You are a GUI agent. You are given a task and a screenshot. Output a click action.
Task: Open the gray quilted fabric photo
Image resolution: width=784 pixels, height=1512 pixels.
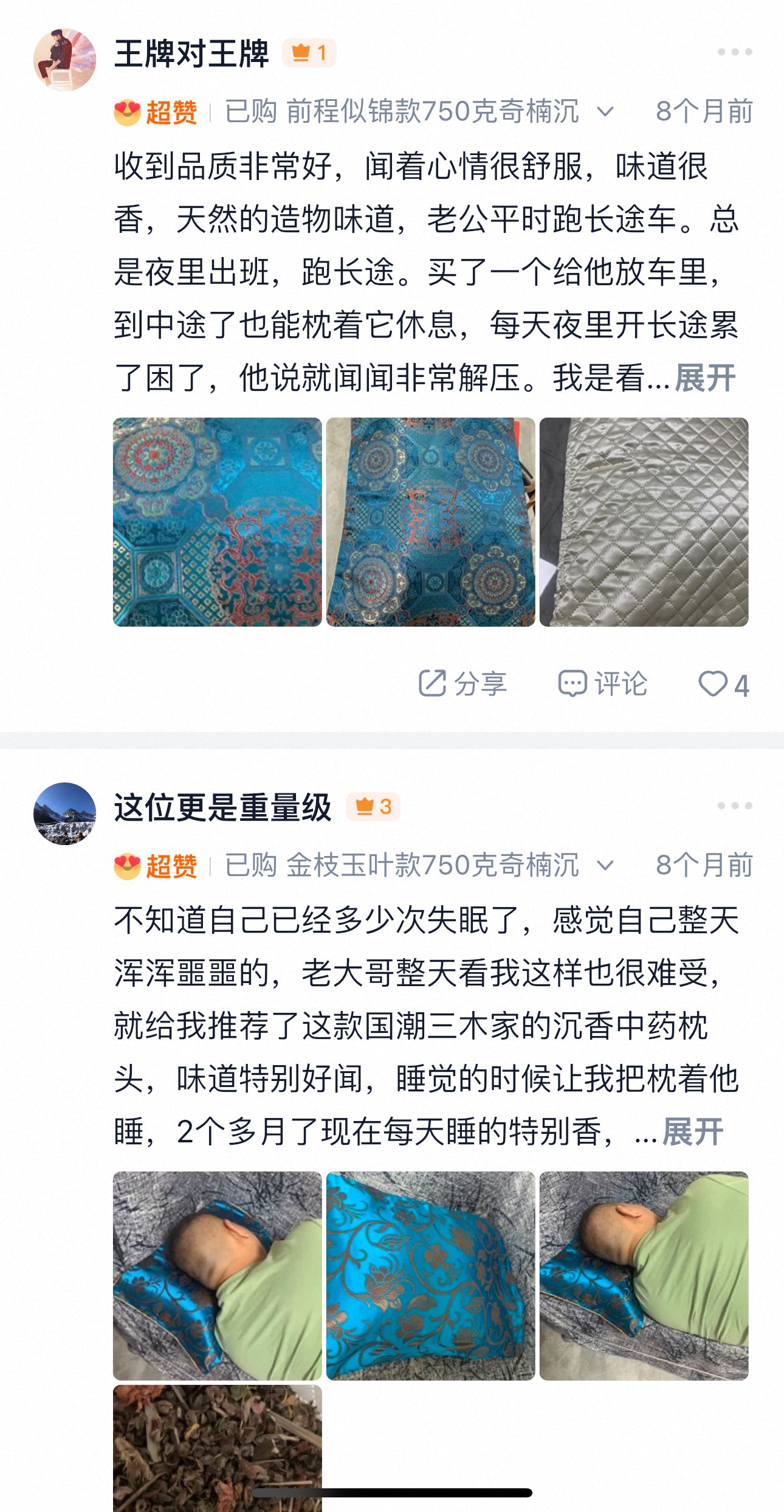tap(644, 522)
